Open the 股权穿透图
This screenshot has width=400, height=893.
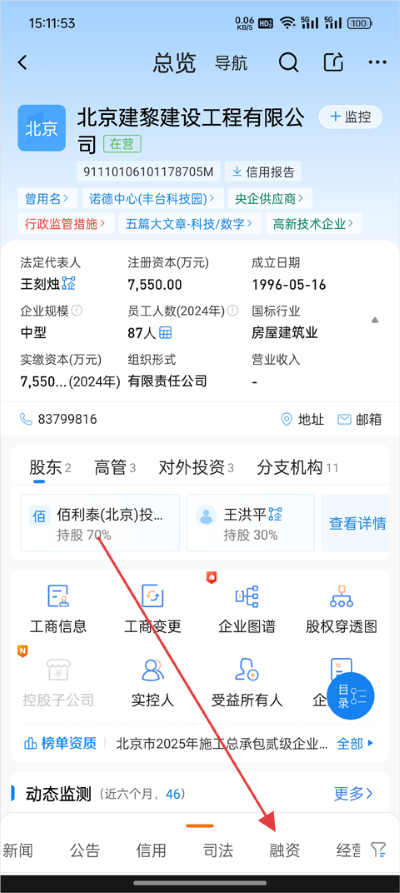click(x=341, y=609)
